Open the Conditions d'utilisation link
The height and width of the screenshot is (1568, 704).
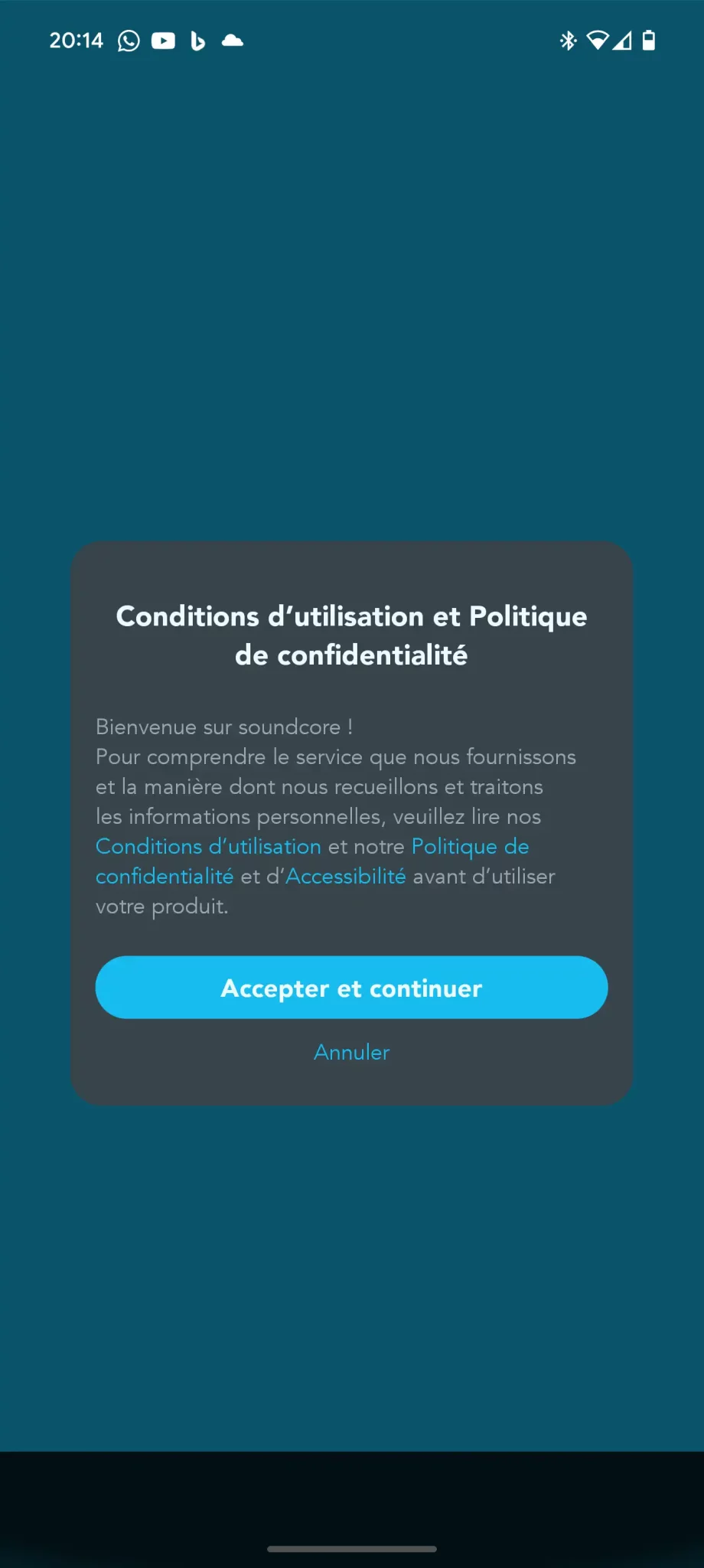tap(208, 846)
